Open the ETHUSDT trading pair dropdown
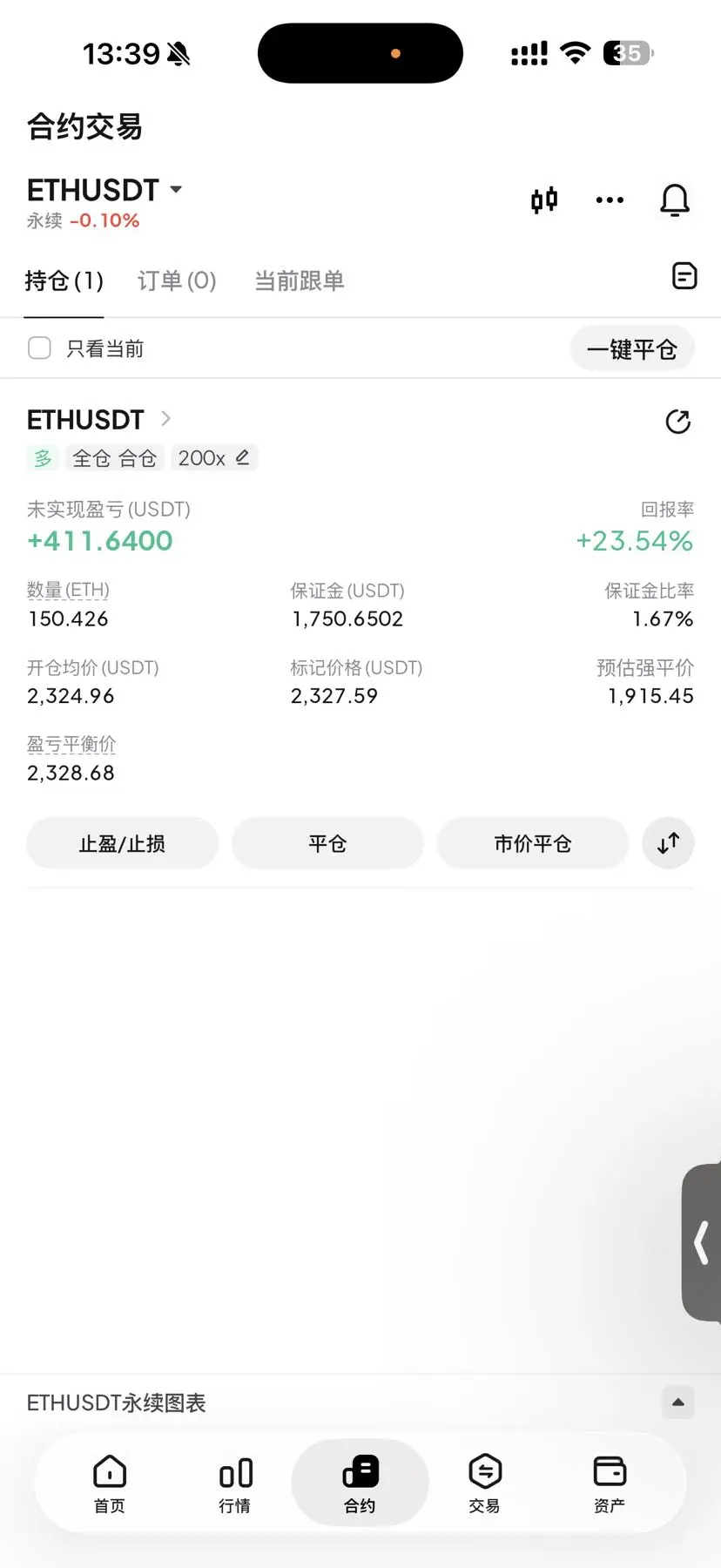The width and height of the screenshot is (721, 1568). [x=104, y=190]
